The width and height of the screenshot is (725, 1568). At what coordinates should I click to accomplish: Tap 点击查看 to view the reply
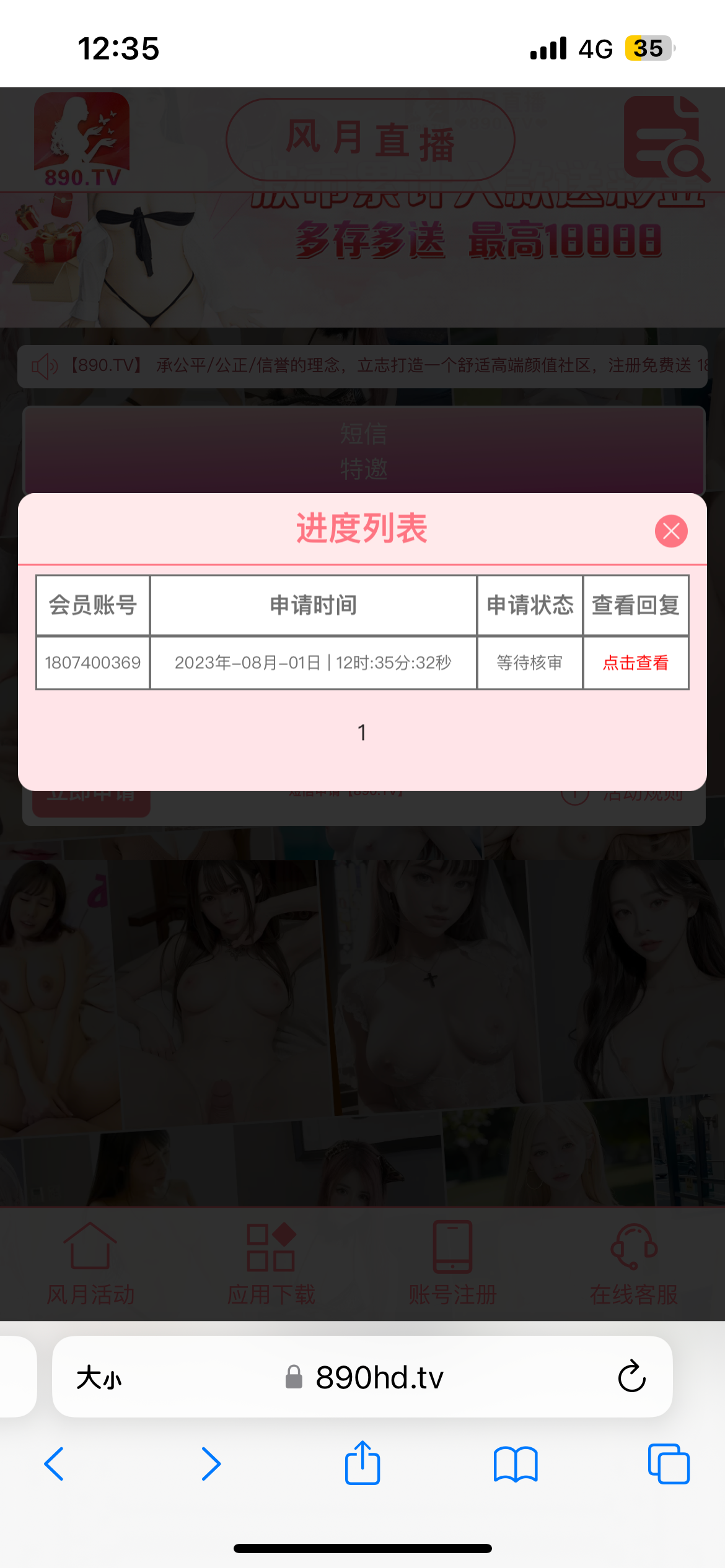point(635,663)
